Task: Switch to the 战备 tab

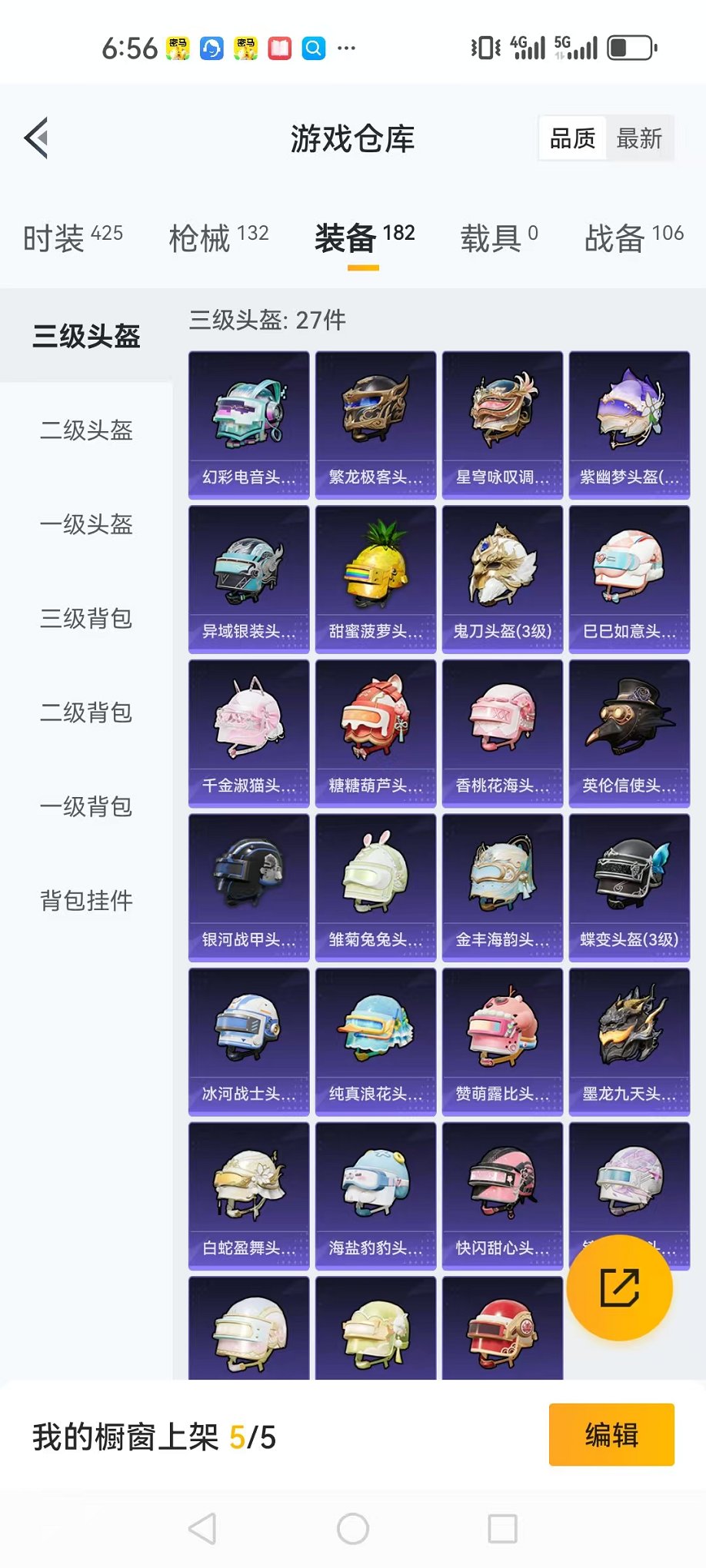Action: tap(634, 238)
